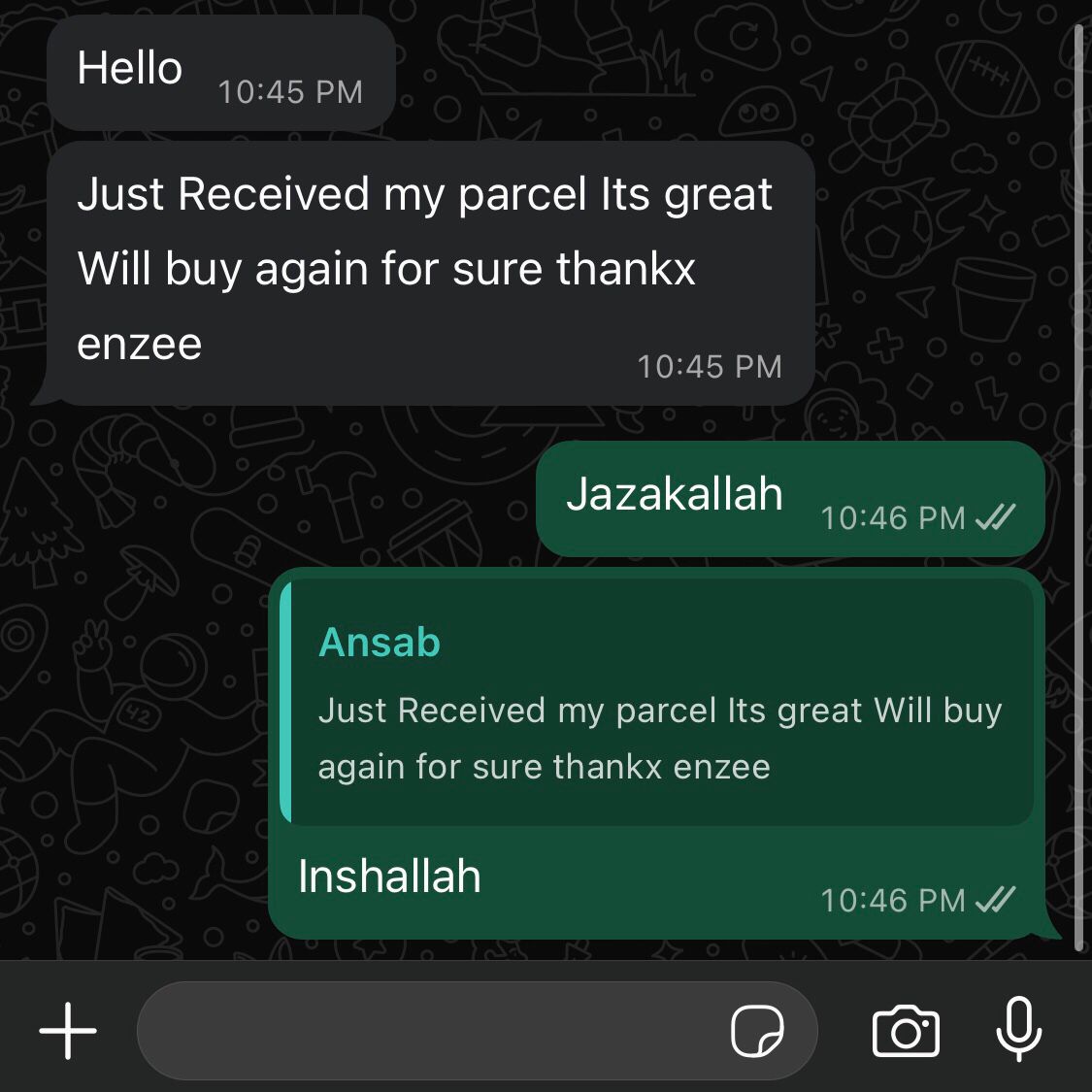The height and width of the screenshot is (1092, 1092).
Task: Open the sticker picker
Action: [x=757, y=1031]
